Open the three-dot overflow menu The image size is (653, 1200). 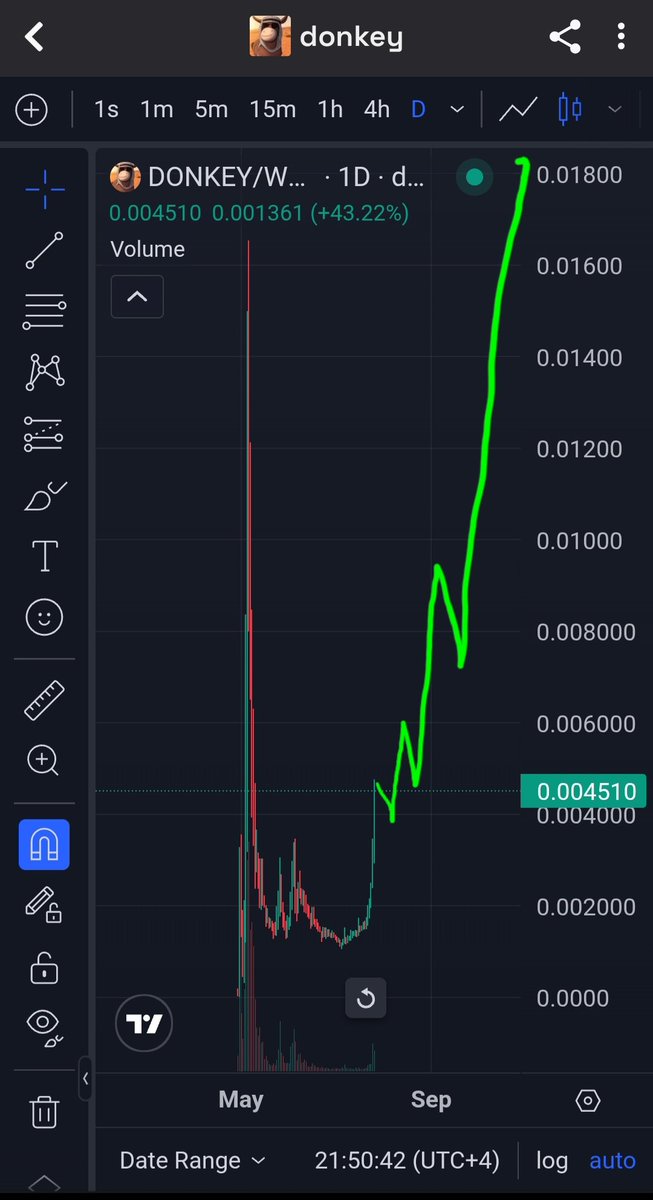point(621,38)
